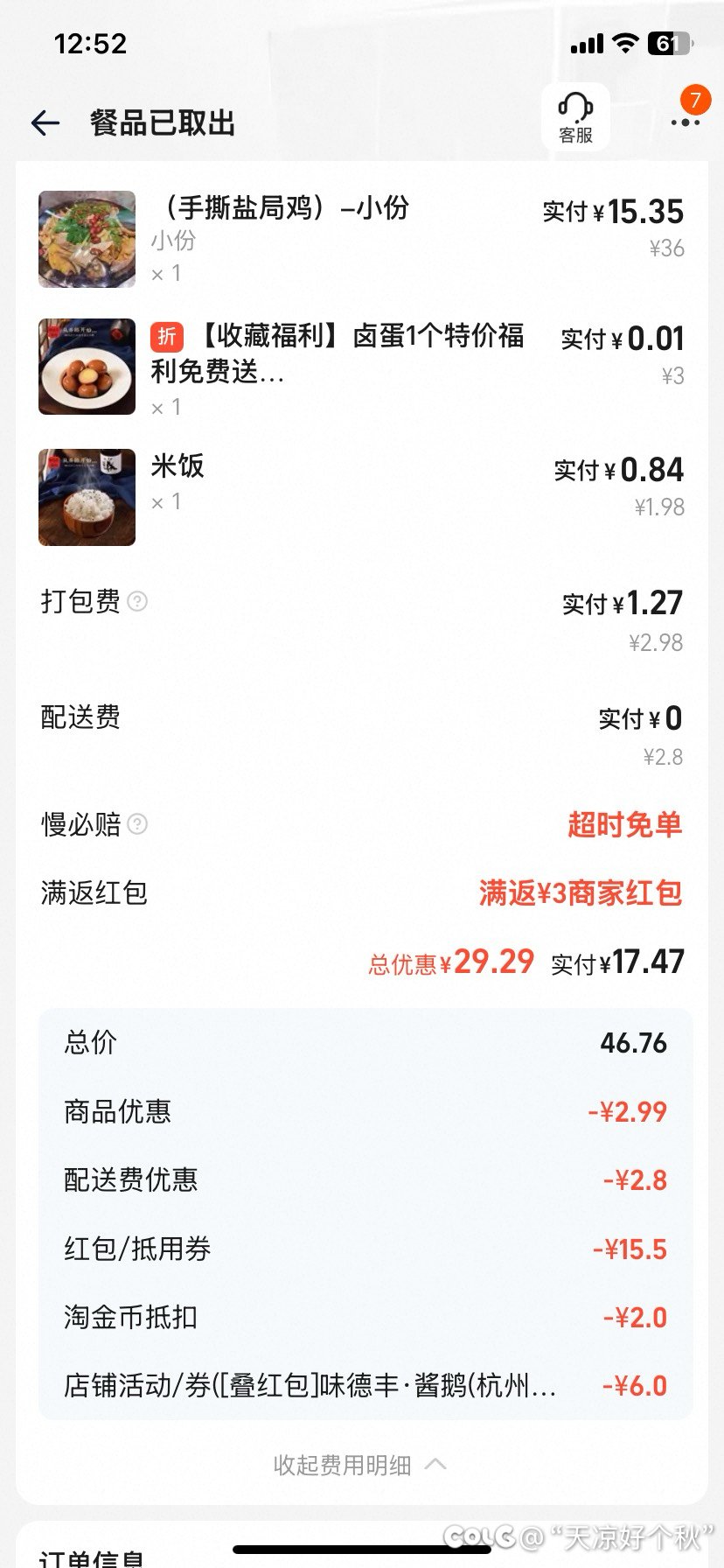Viewport: 724px width, 1568px height.
Task: Go back from the order page
Action: point(45,123)
